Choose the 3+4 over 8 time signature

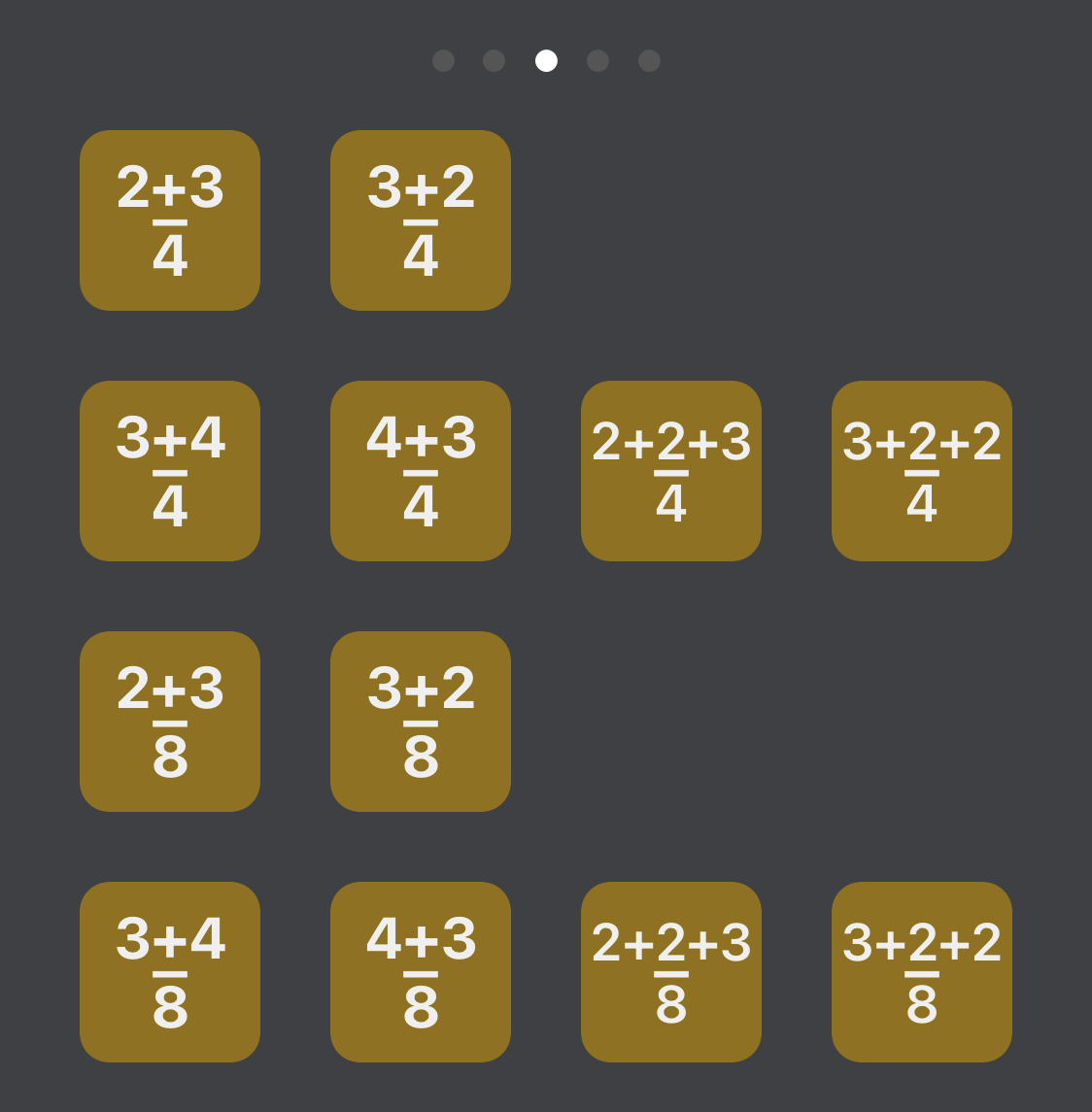pyautogui.click(x=170, y=972)
